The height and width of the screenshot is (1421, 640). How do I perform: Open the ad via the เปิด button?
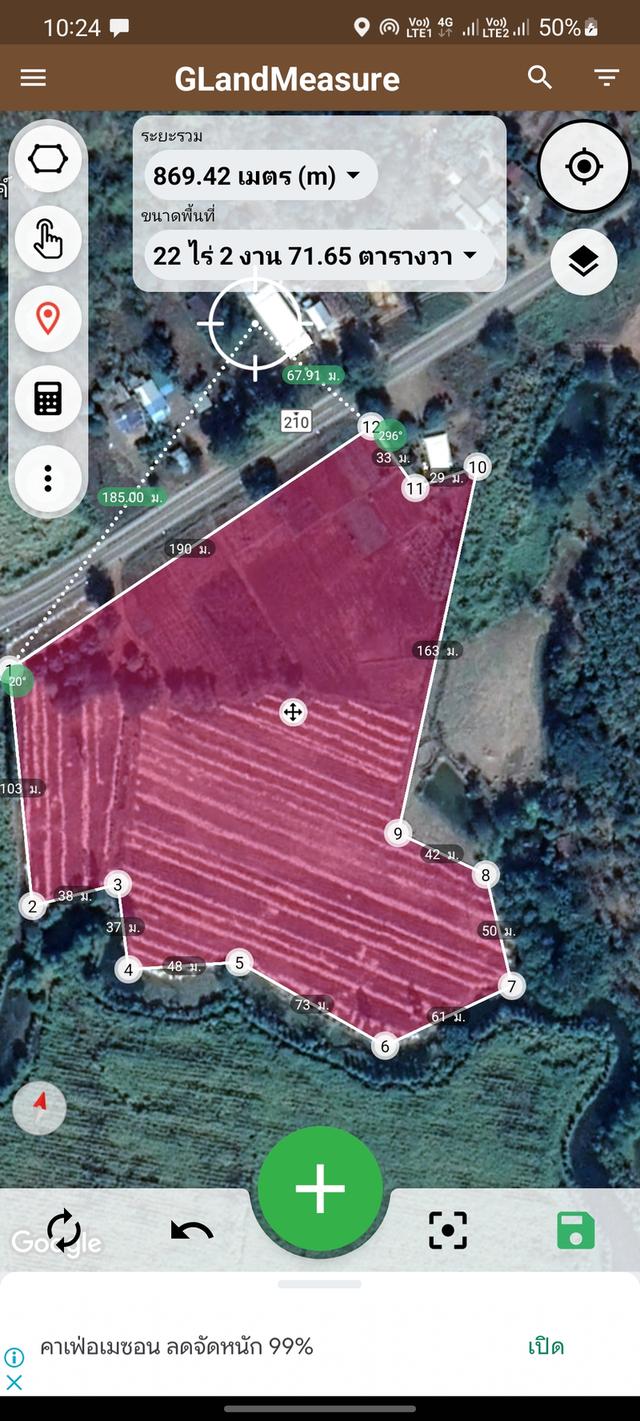(x=546, y=1346)
